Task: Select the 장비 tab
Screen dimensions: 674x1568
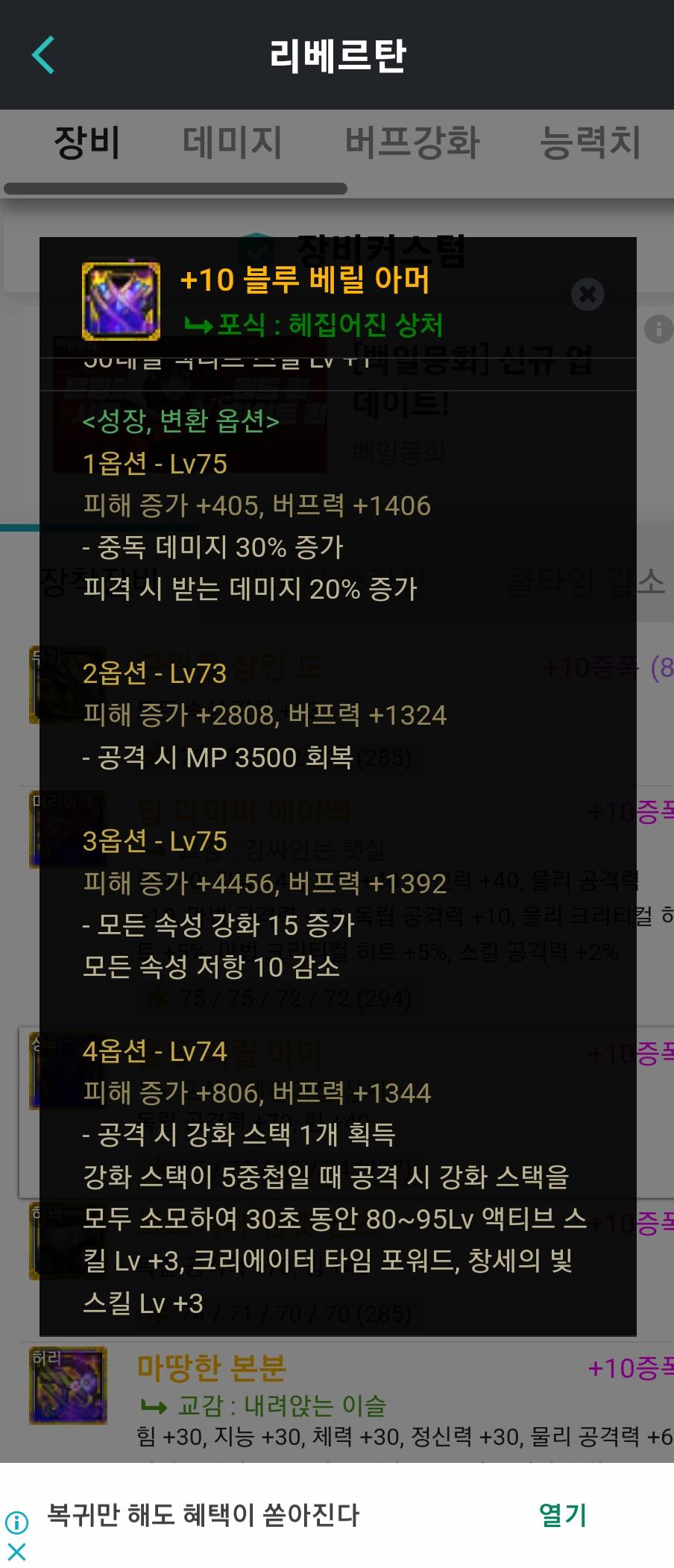Action: point(86,142)
